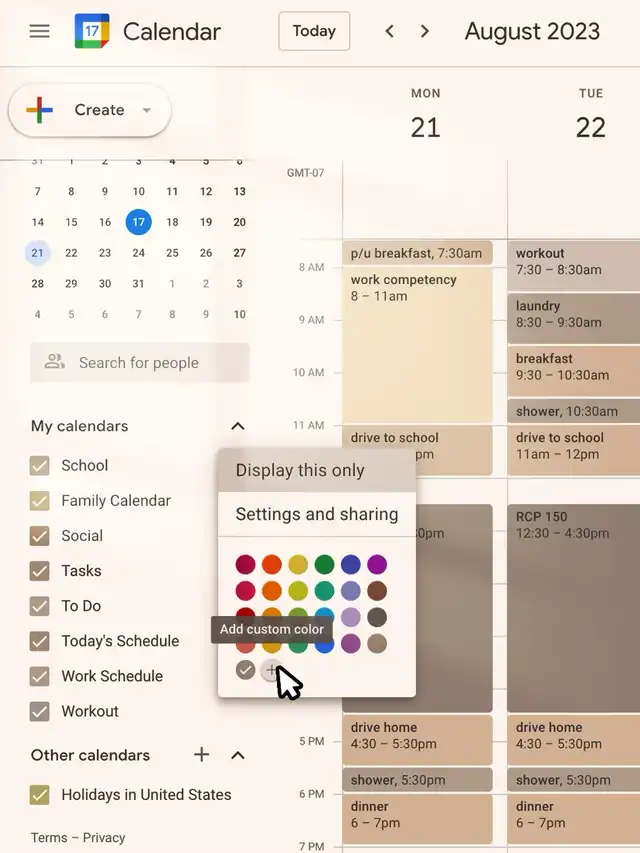
Task: Uncheck the Workout calendar
Action: tap(39, 711)
